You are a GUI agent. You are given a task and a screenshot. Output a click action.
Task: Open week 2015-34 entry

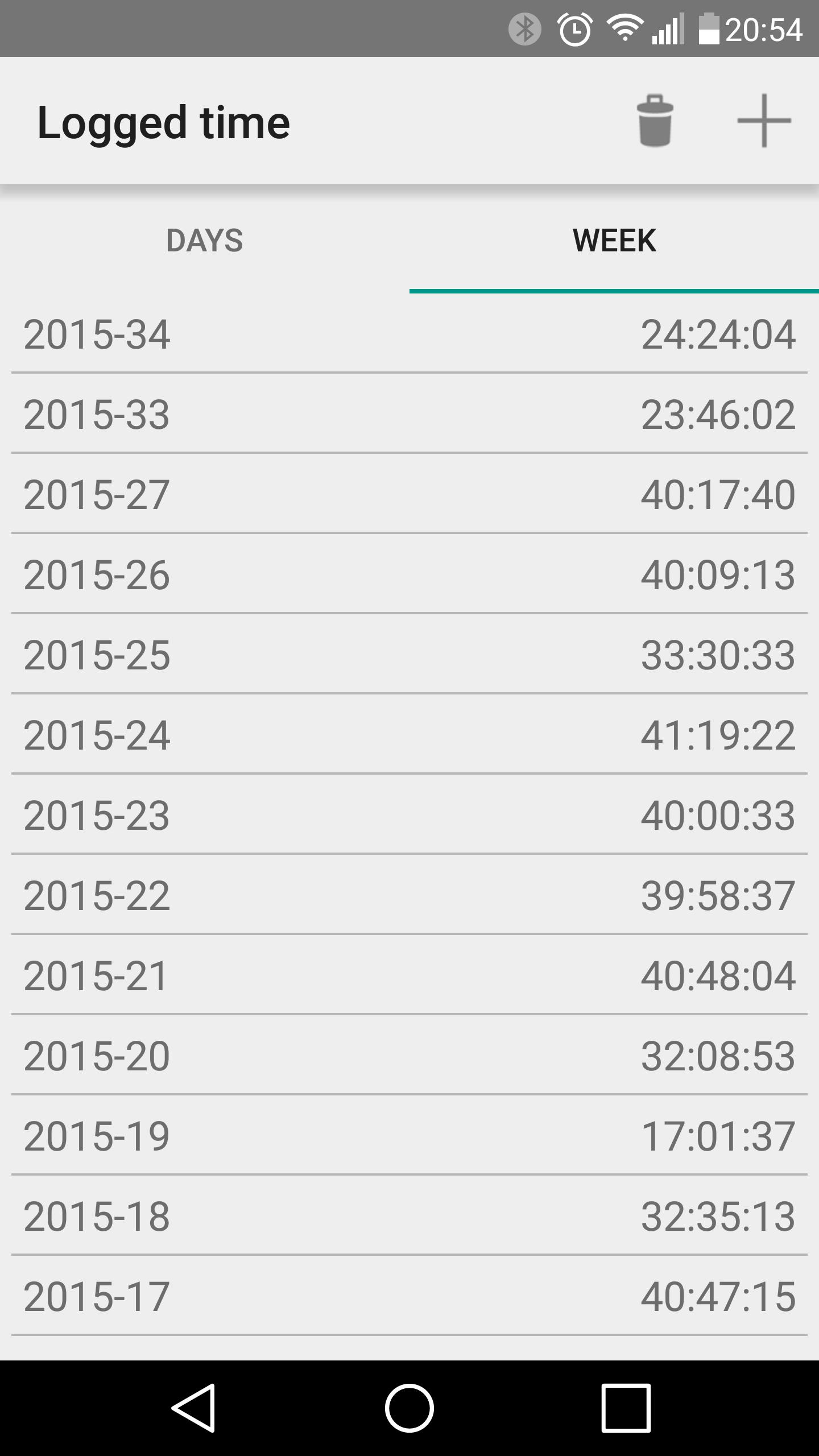pyautogui.click(x=409, y=334)
